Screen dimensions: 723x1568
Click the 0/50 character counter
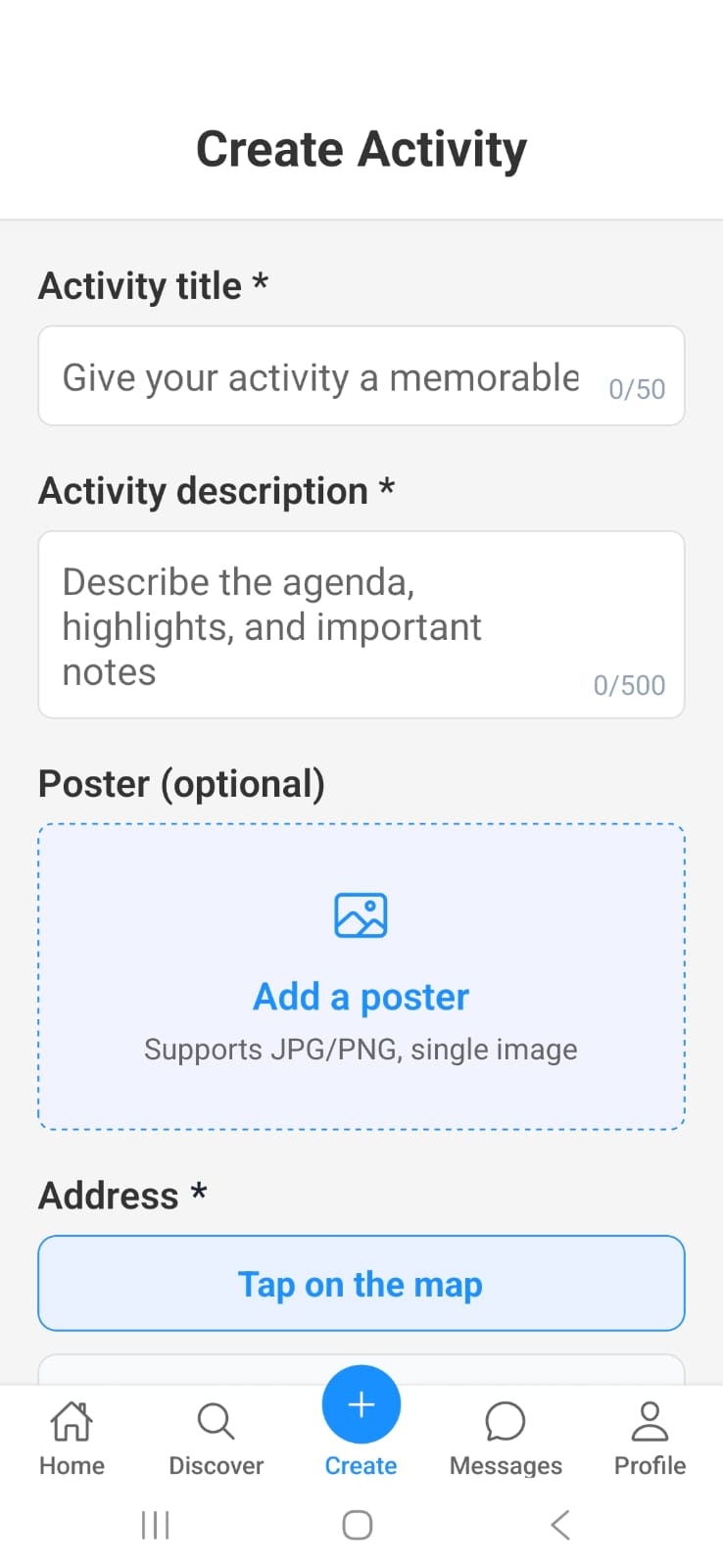click(636, 389)
